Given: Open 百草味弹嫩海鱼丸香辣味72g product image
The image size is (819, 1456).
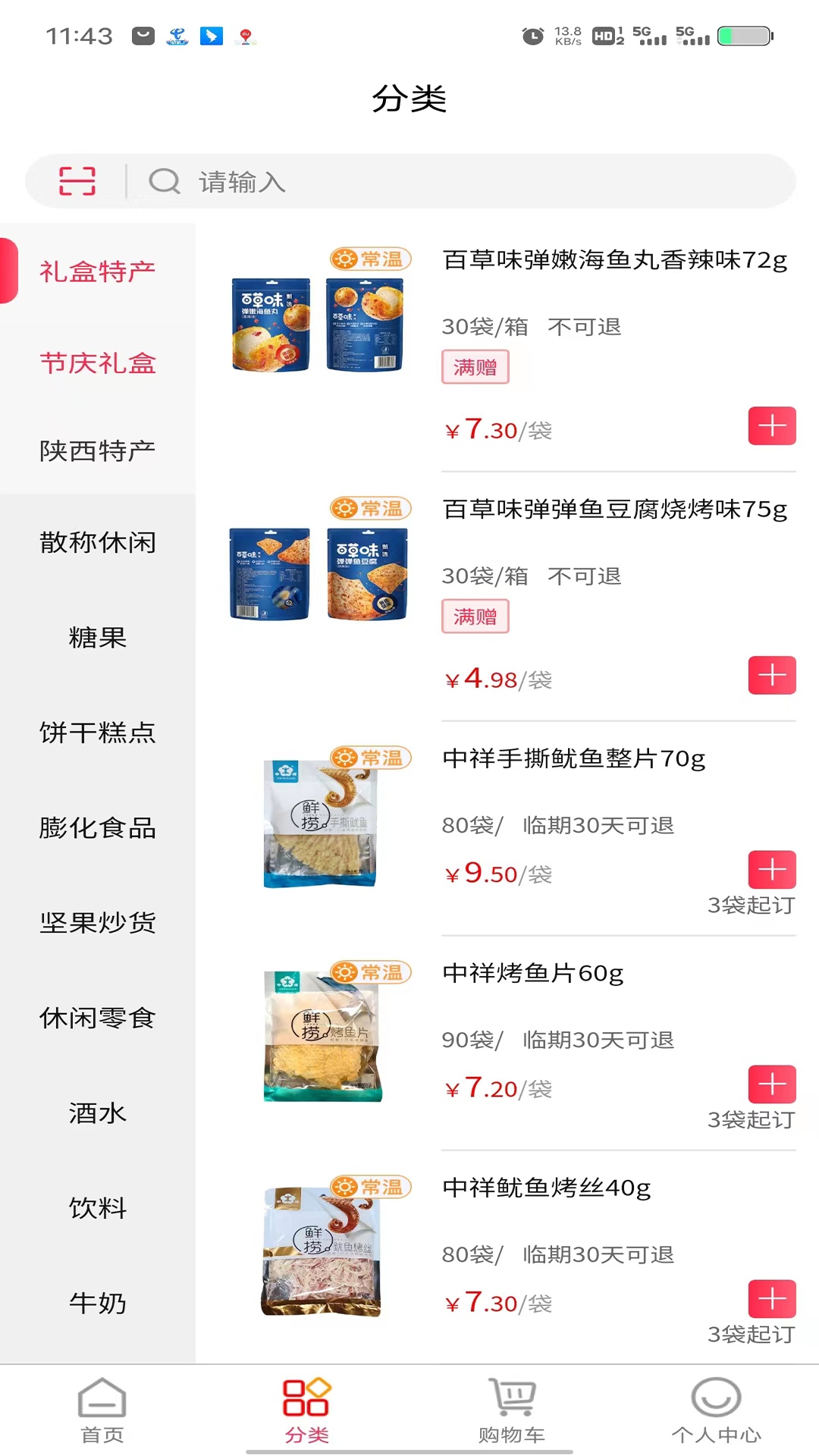Looking at the screenshot, I should [318, 322].
